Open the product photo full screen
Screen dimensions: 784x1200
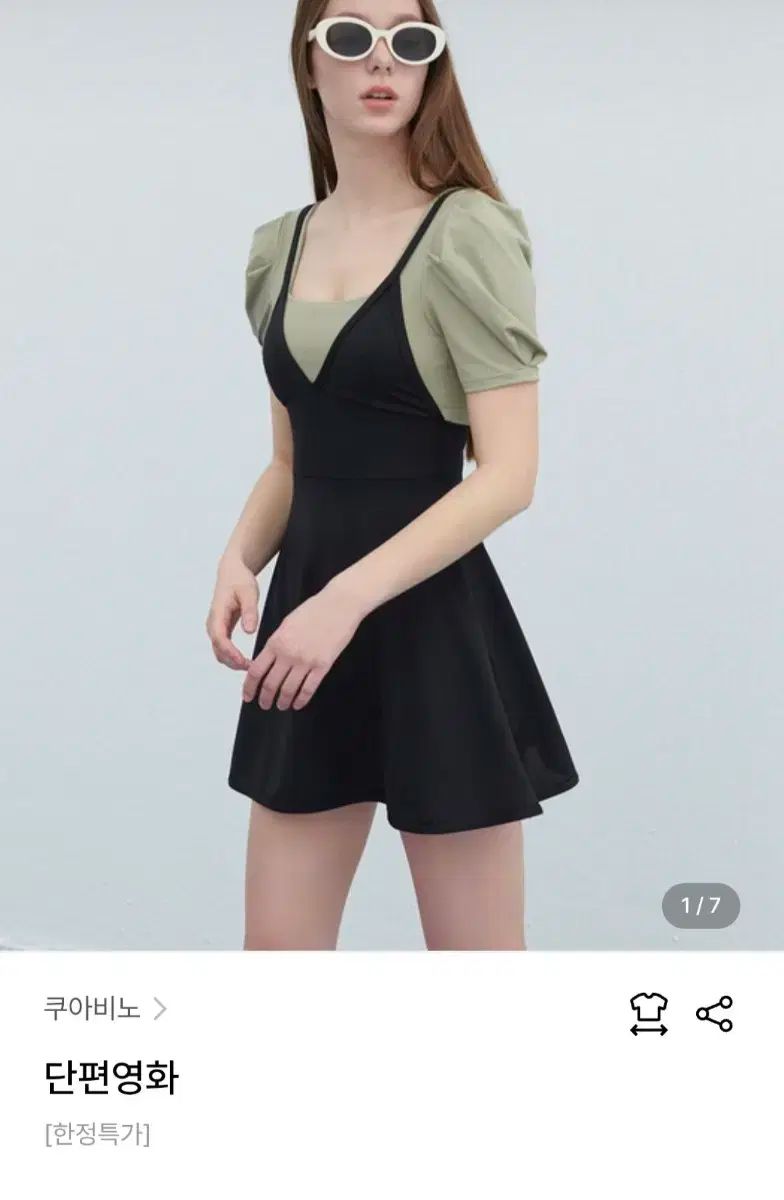tap(392, 475)
